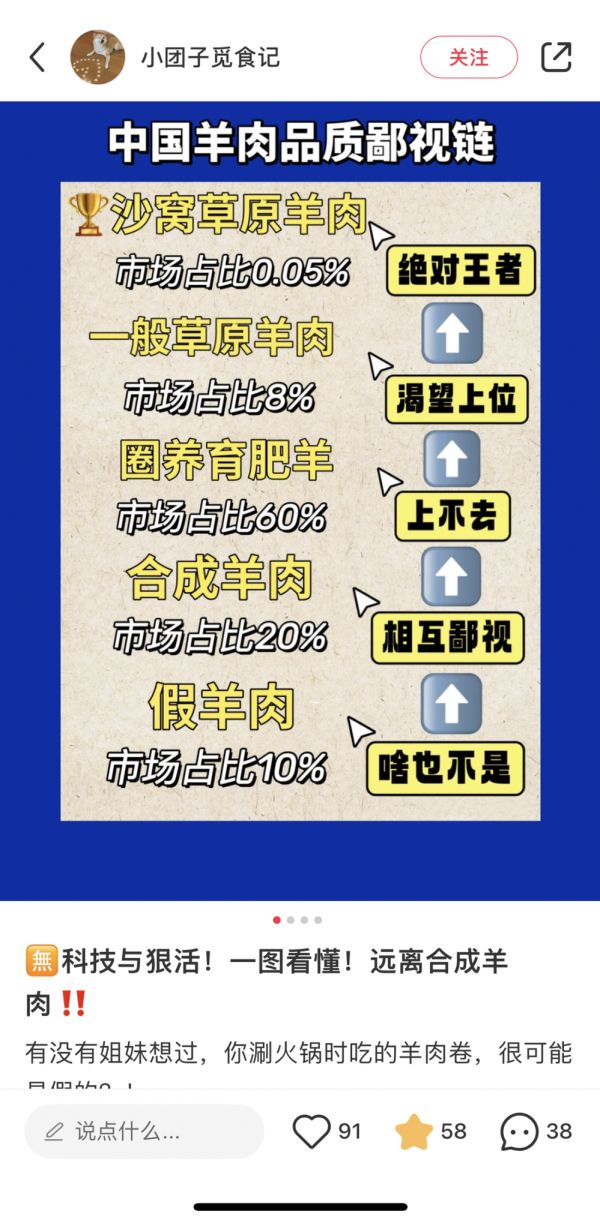Open the comments bubble
600x1223 pixels.
(x=519, y=1131)
